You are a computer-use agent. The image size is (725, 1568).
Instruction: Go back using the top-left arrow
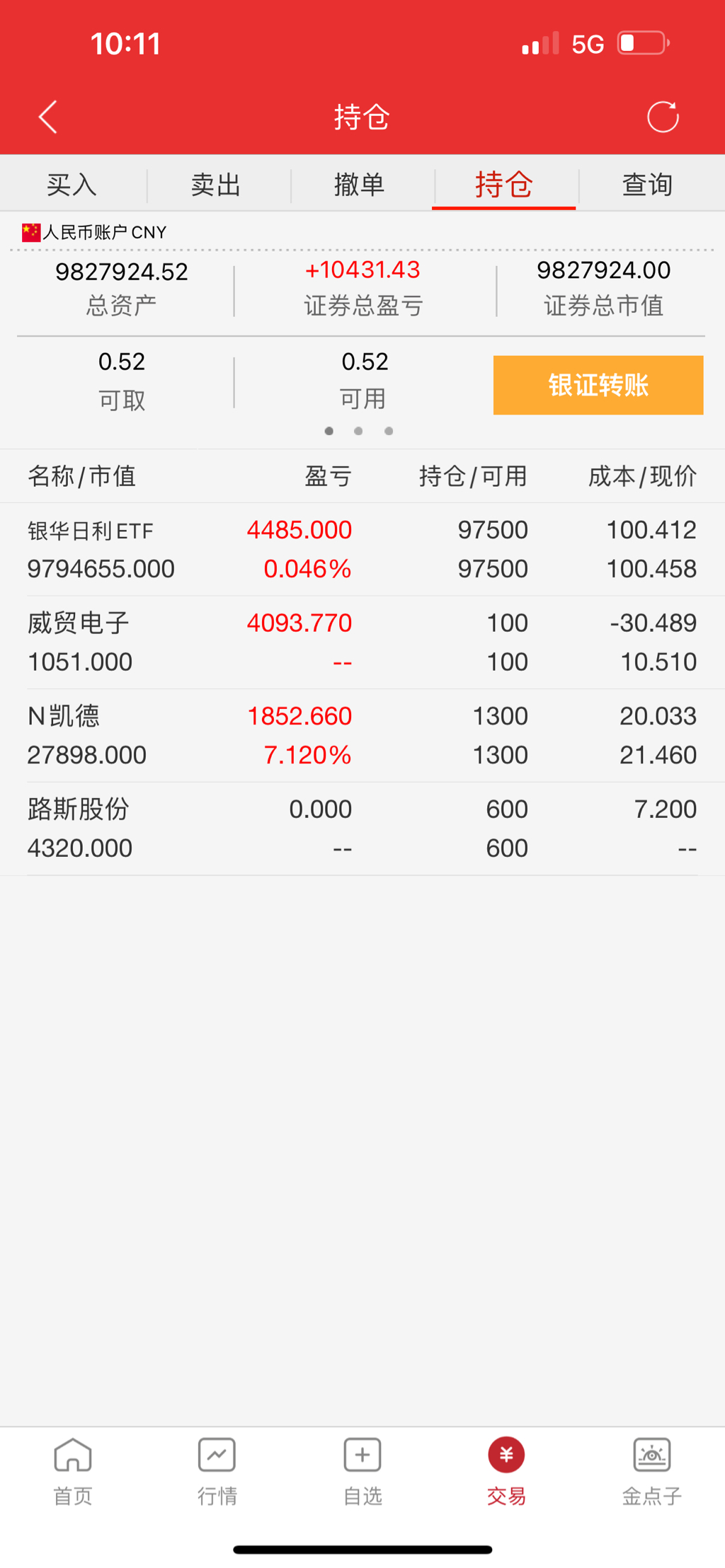click(x=48, y=117)
